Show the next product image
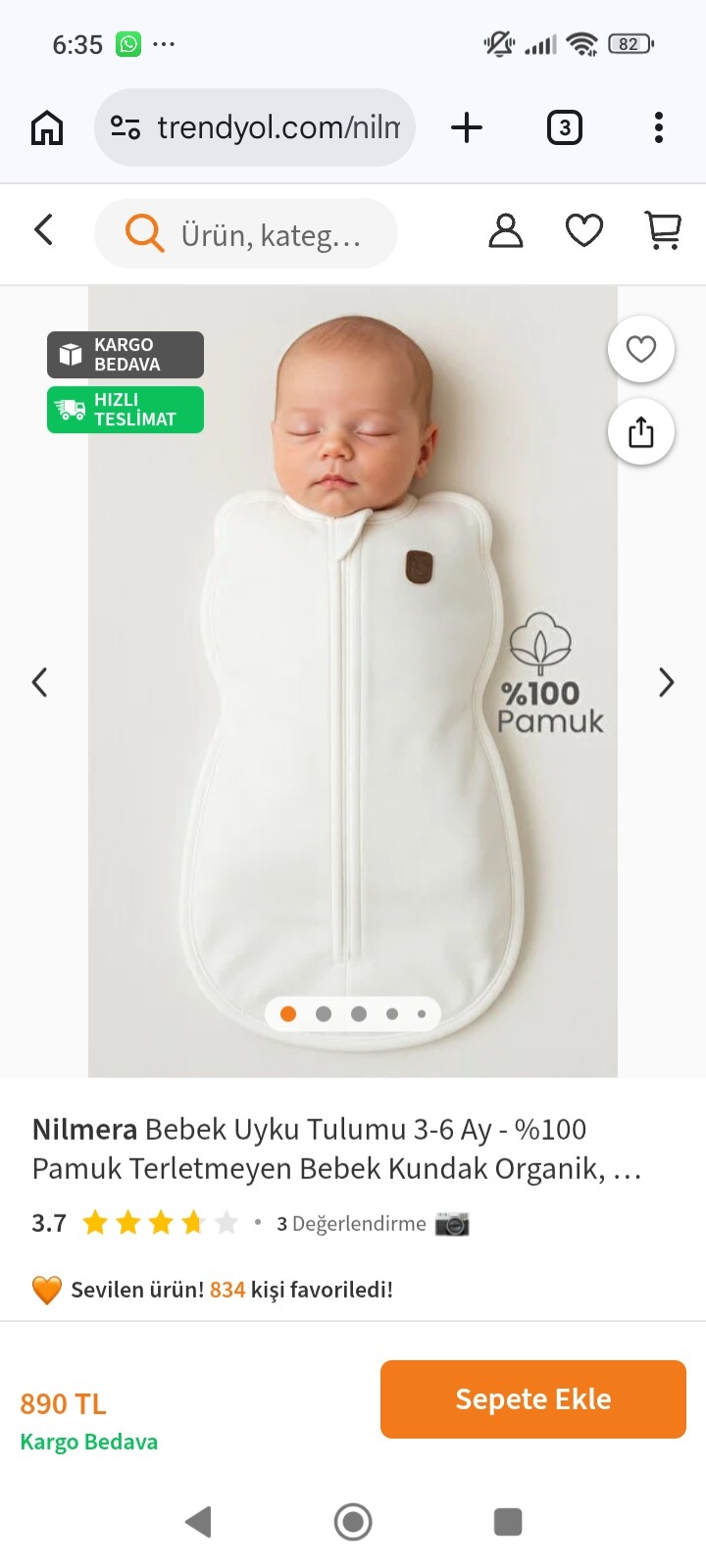This screenshot has width=706, height=1568. 666,682
